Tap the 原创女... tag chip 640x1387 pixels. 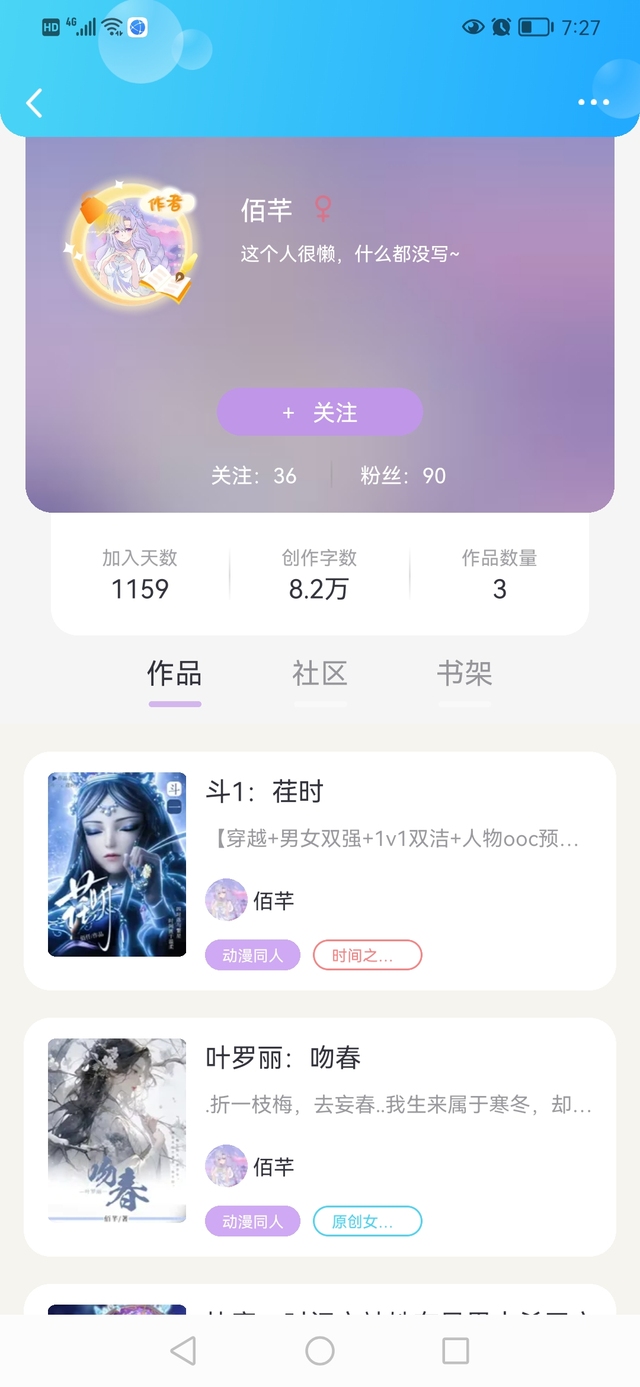click(367, 1222)
